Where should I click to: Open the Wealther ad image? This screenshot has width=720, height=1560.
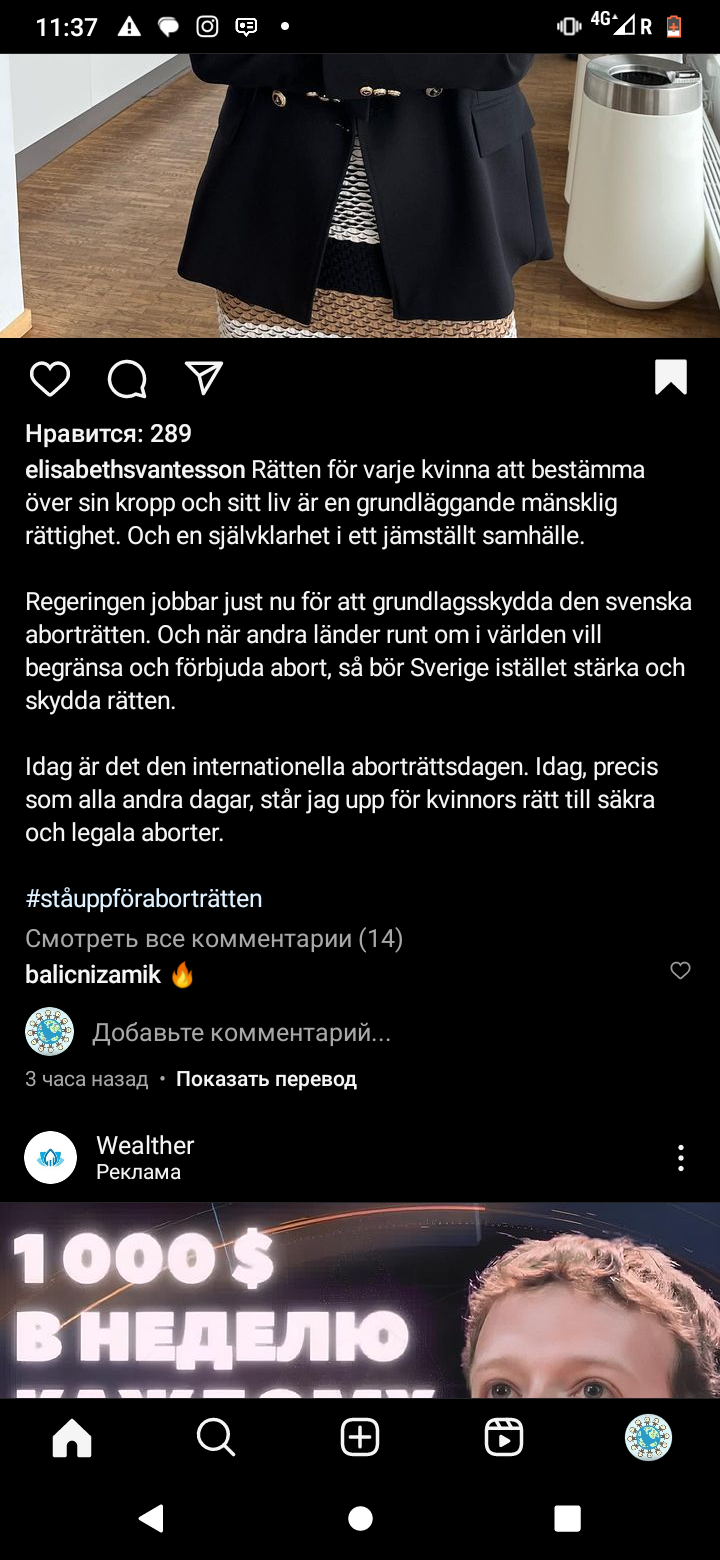pyautogui.click(x=360, y=1300)
